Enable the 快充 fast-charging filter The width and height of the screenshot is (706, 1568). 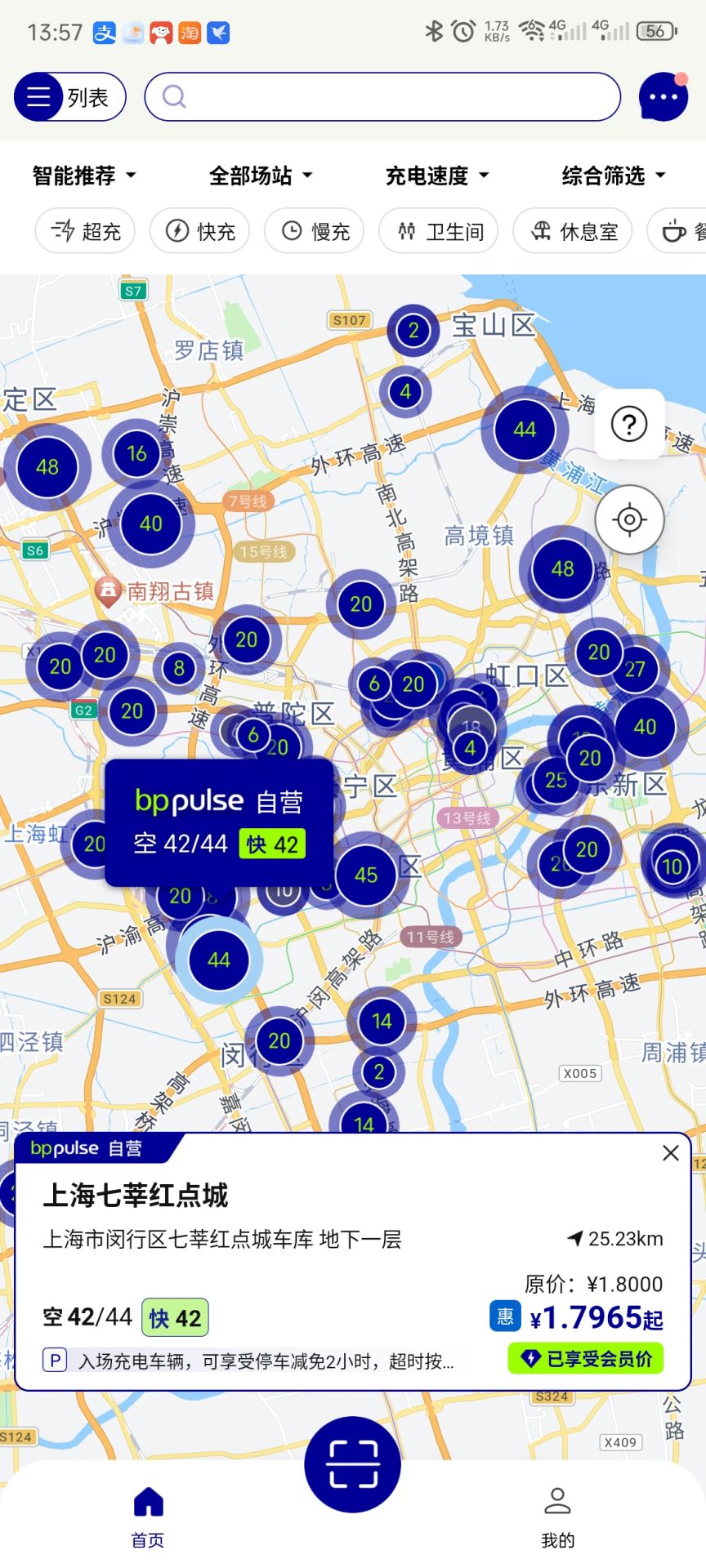[x=199, y=231]
